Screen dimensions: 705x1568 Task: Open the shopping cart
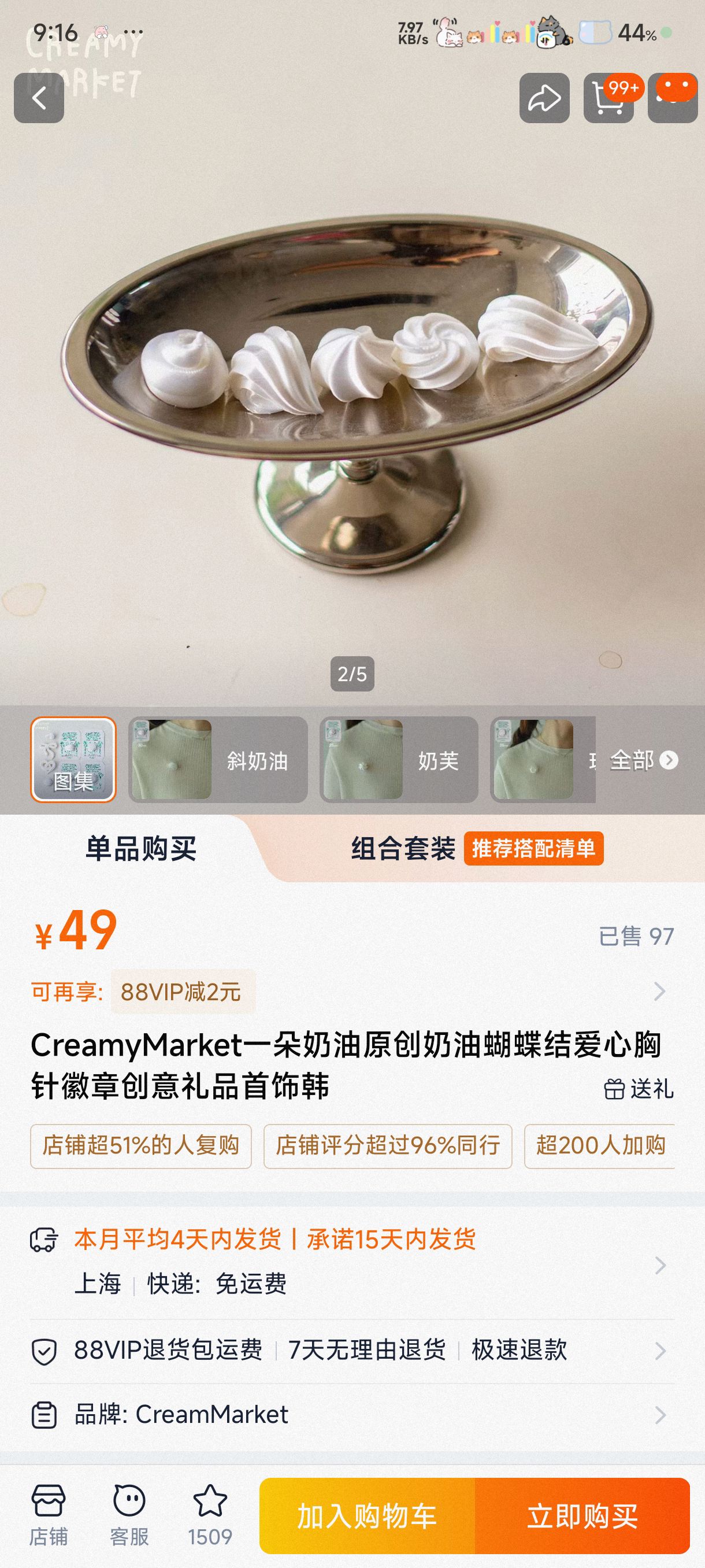tap(608, 98)
